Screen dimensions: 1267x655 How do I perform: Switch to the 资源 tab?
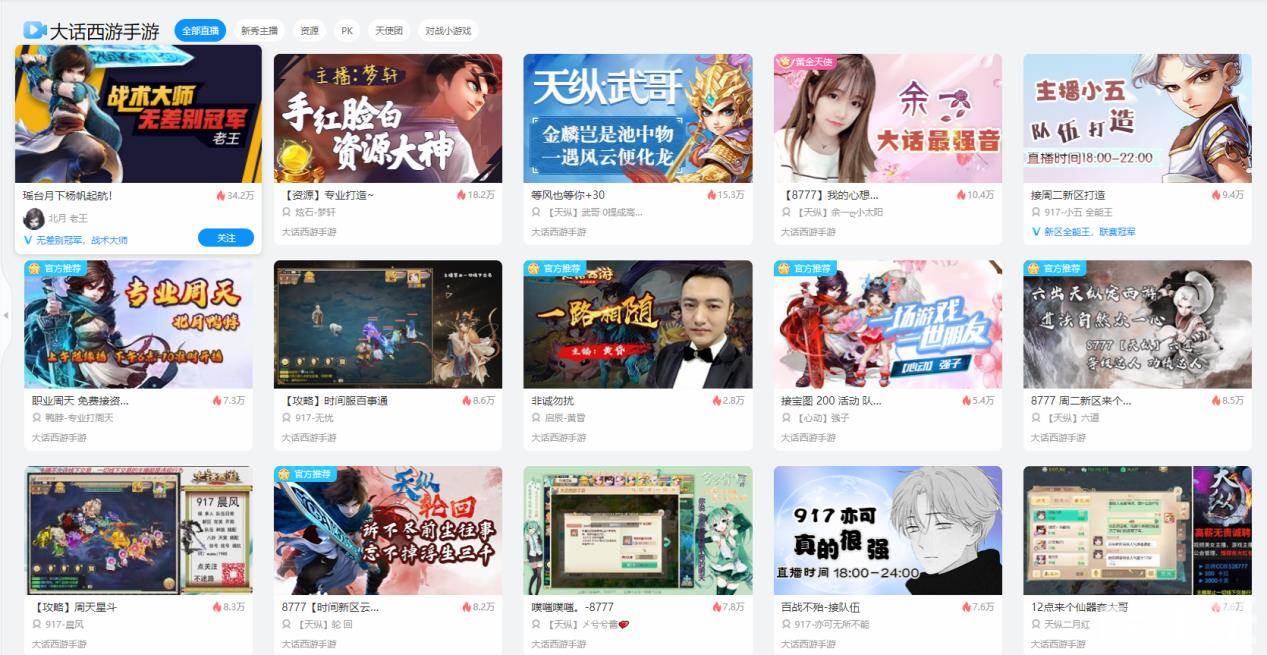310,30
